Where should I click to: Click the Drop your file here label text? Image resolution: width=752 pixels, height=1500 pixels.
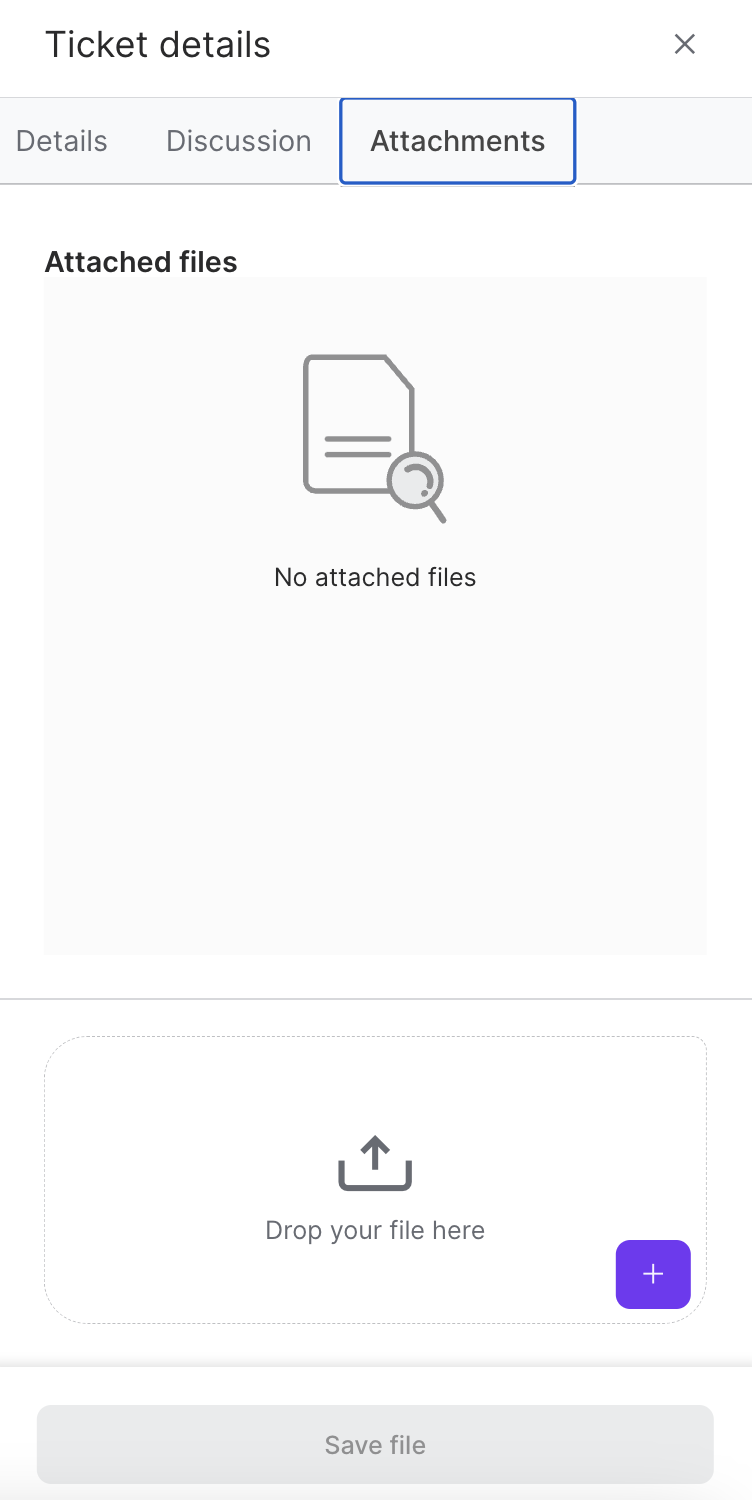[374, 1230]
